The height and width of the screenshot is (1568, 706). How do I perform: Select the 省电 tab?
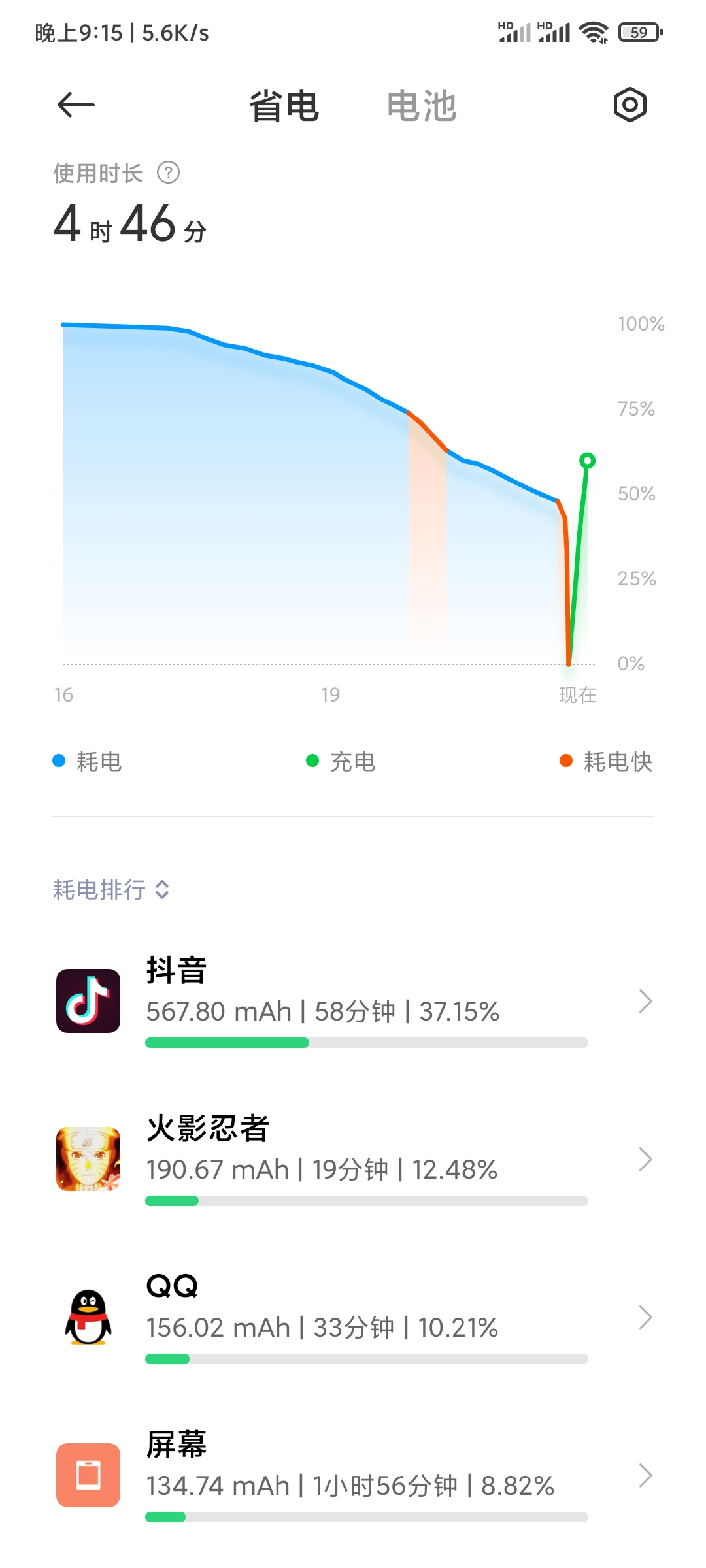284,106
